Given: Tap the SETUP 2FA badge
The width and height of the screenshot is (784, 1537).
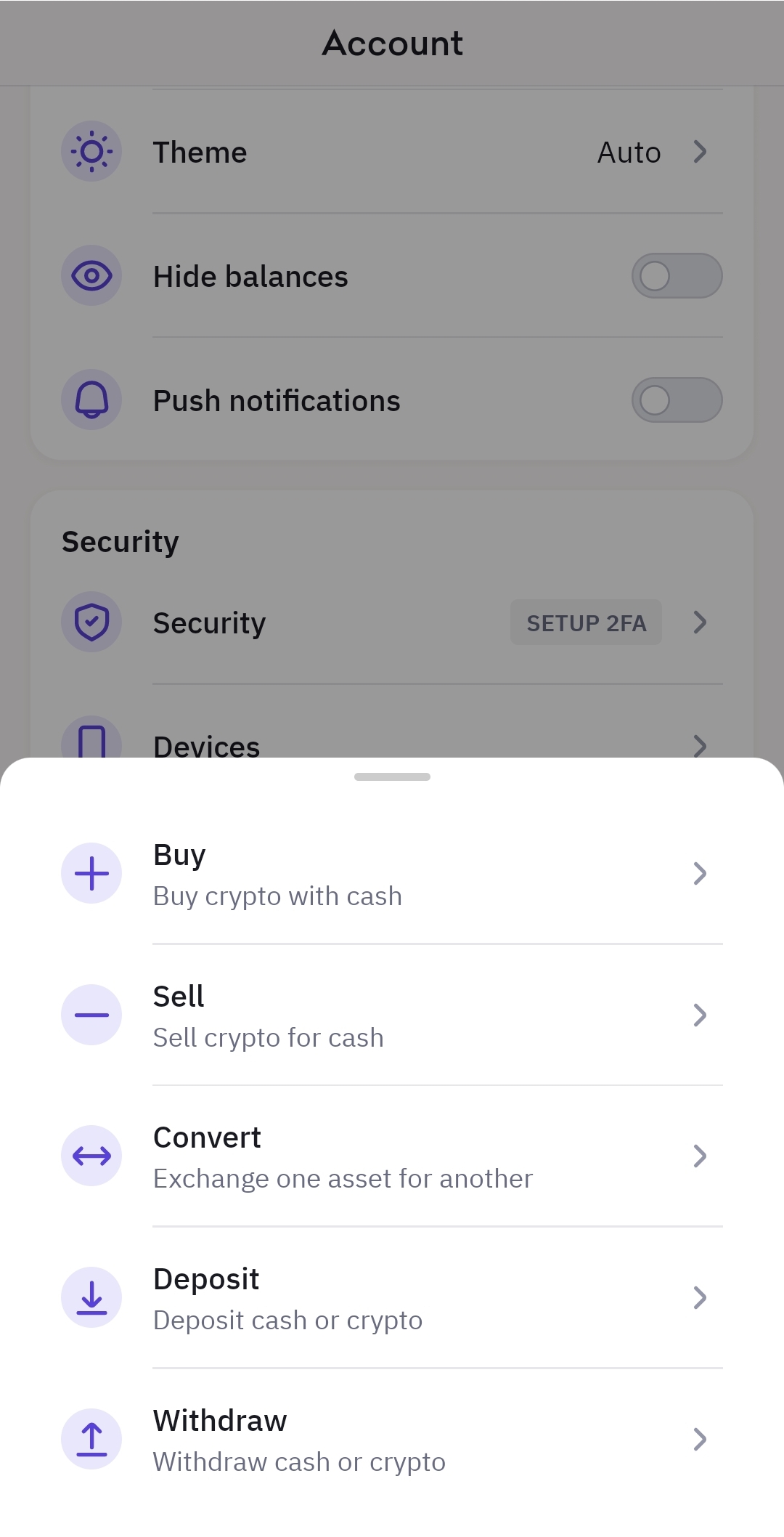Looking at the screenshot, I should (x=586, y=622).
